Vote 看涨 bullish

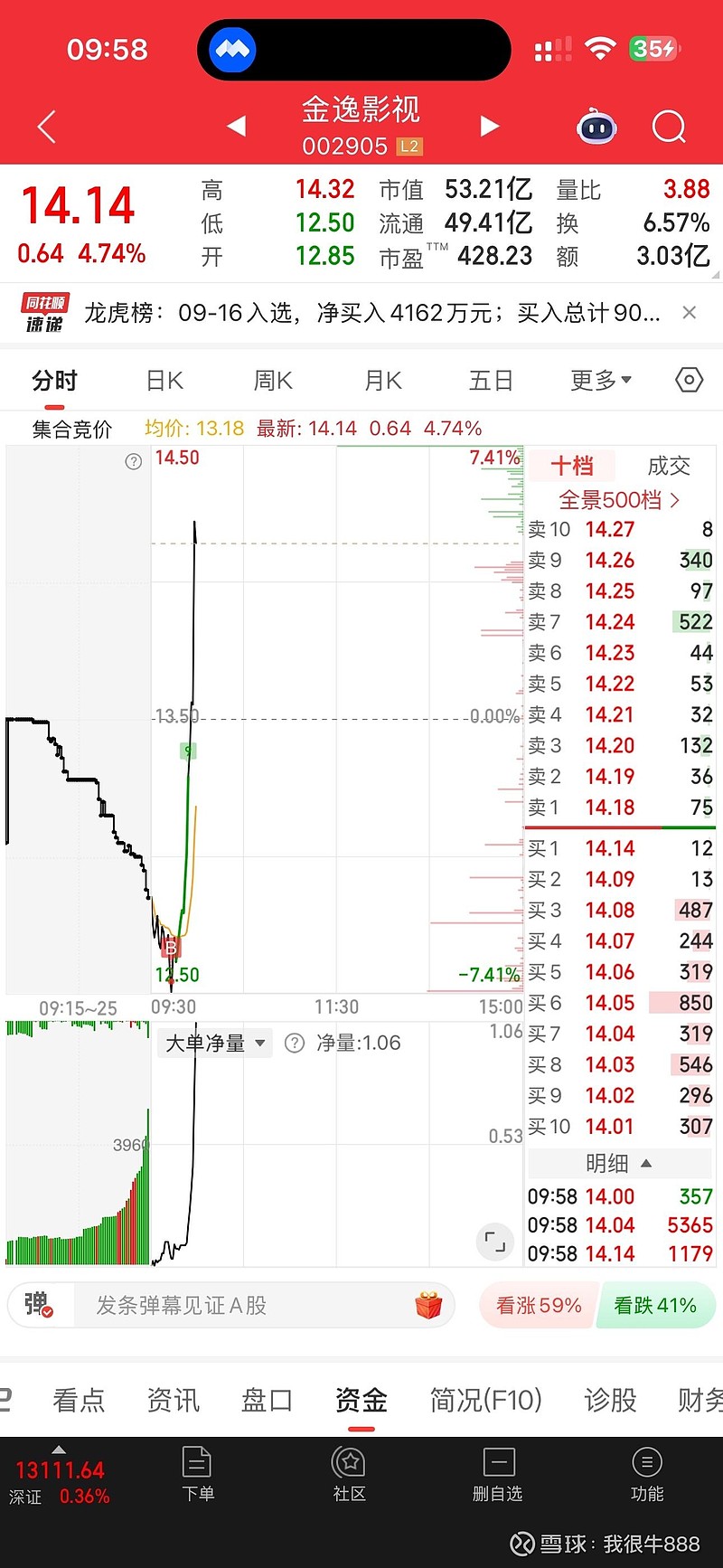pos(539,1306)
